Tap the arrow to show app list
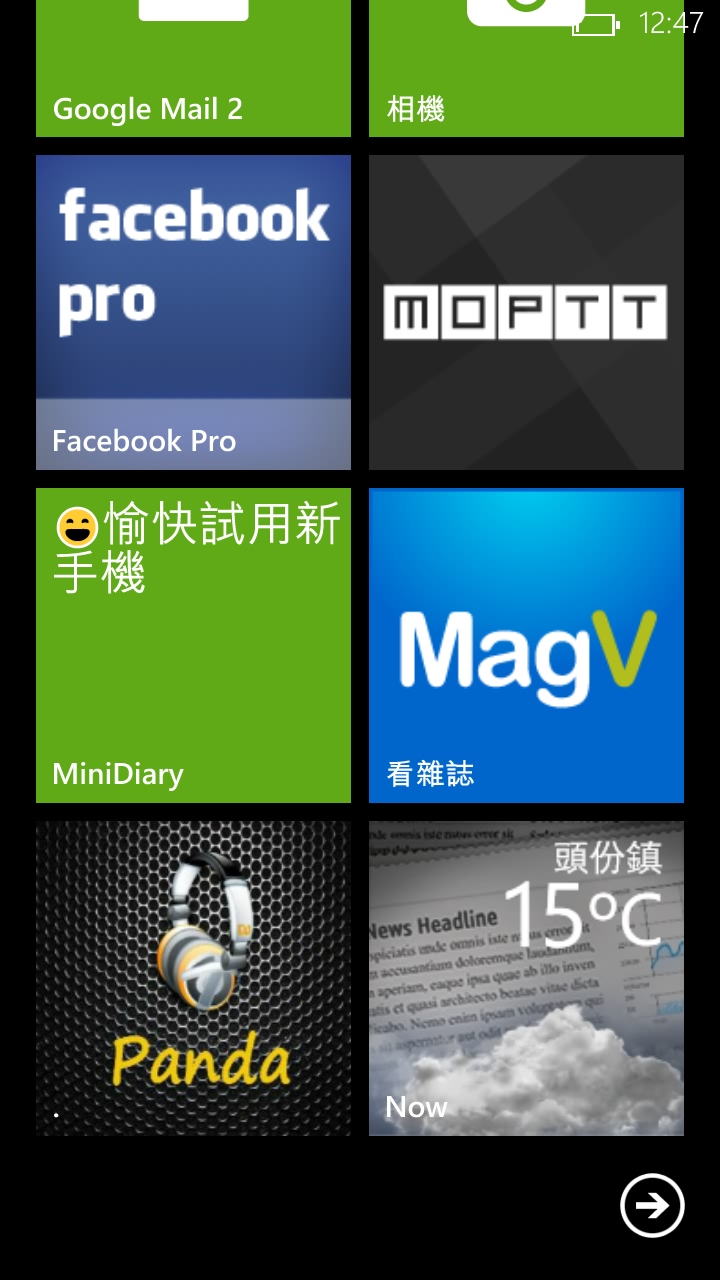The height and width of the screenshot is (1280, 720). (x=652, y=1205)
